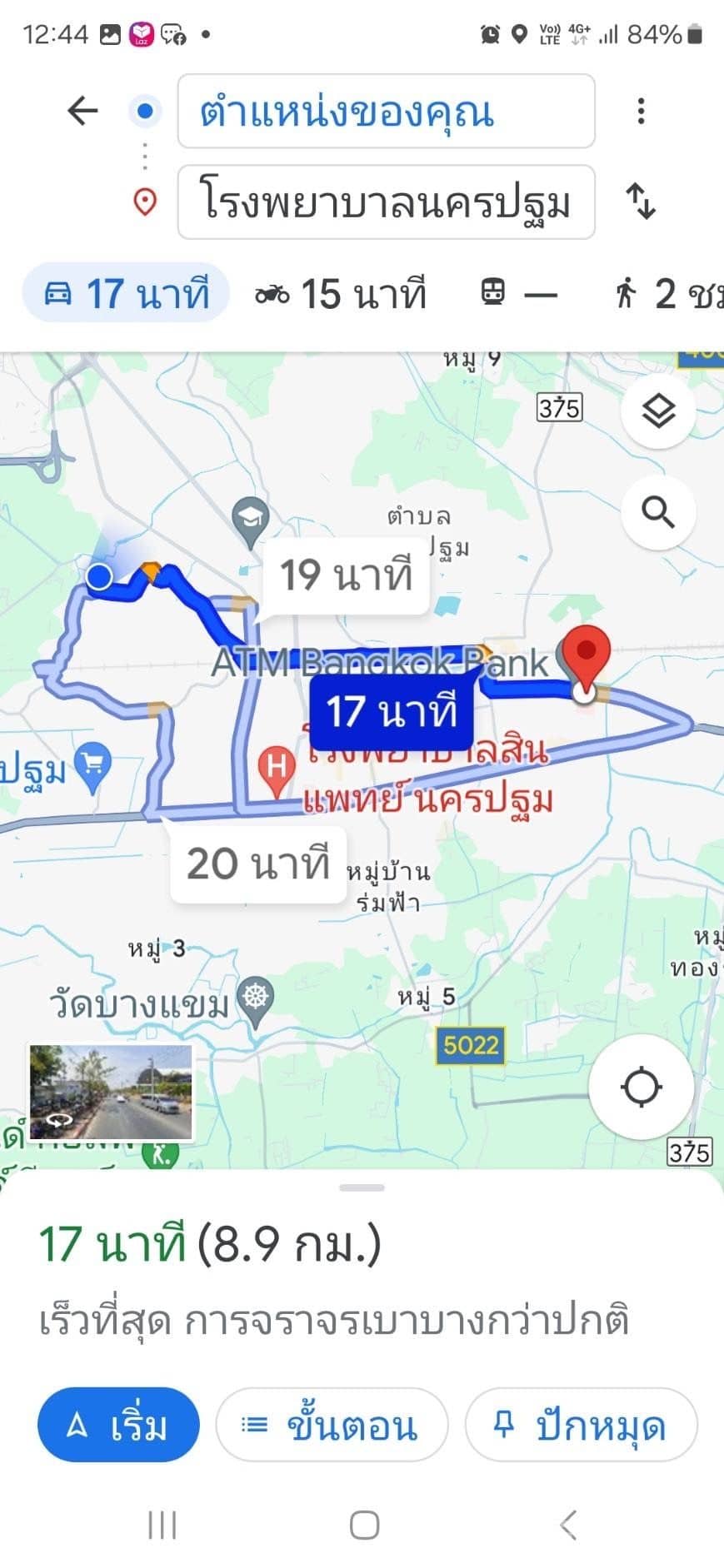Open the map layers selector

pyautogui.click(x=657, y=410)
